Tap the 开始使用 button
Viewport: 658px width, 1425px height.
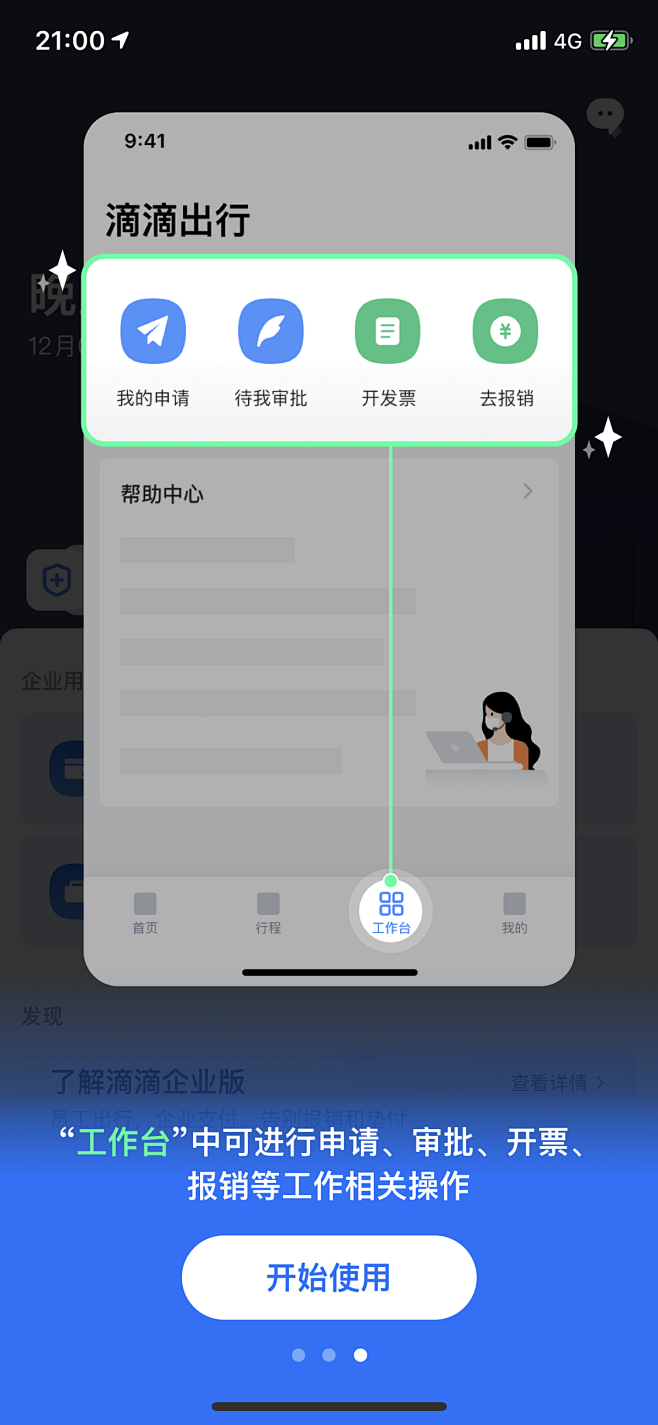pyautogui.click(x=328, y=1277)
